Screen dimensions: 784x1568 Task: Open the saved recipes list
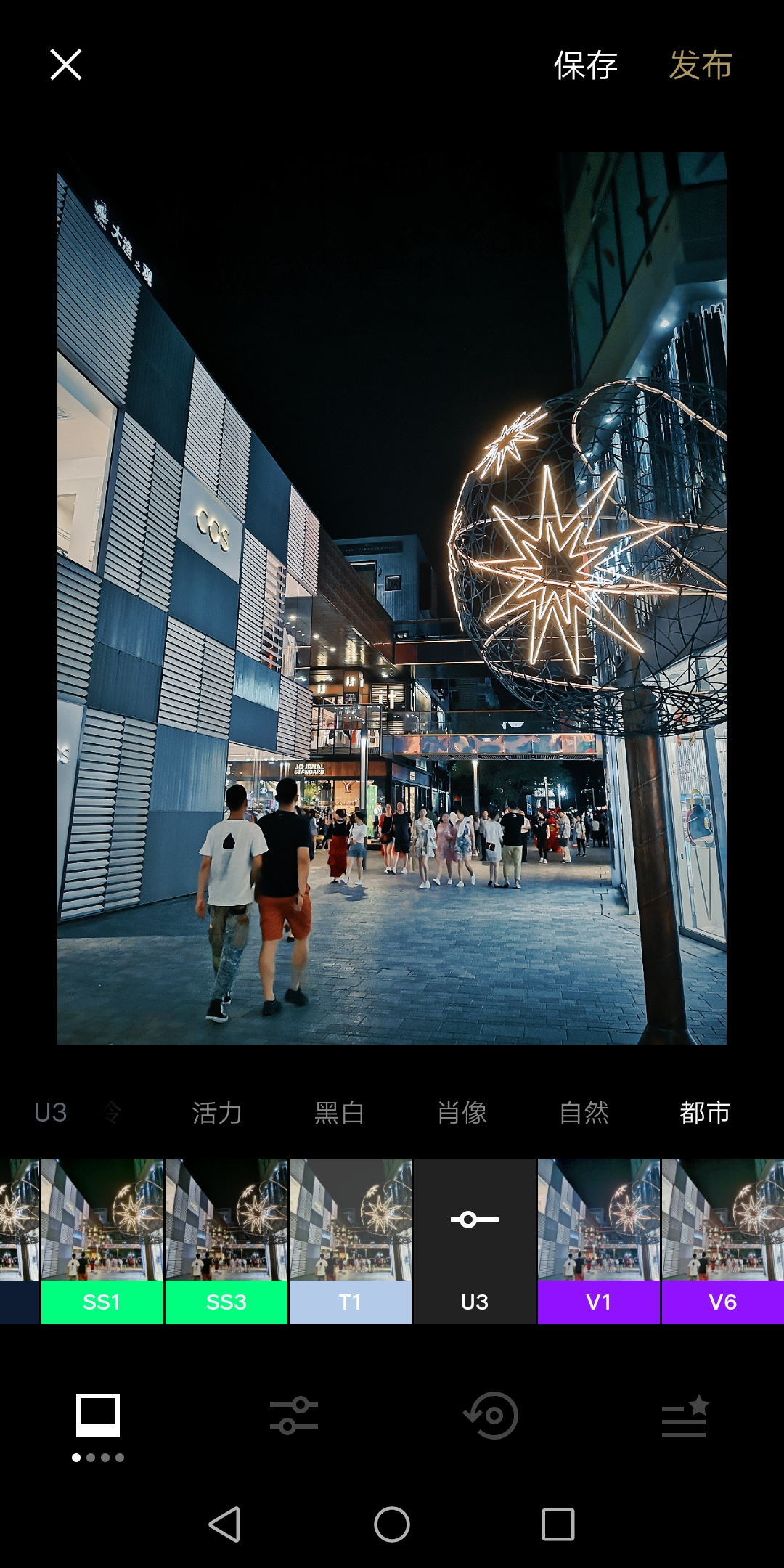point(685,1416)
